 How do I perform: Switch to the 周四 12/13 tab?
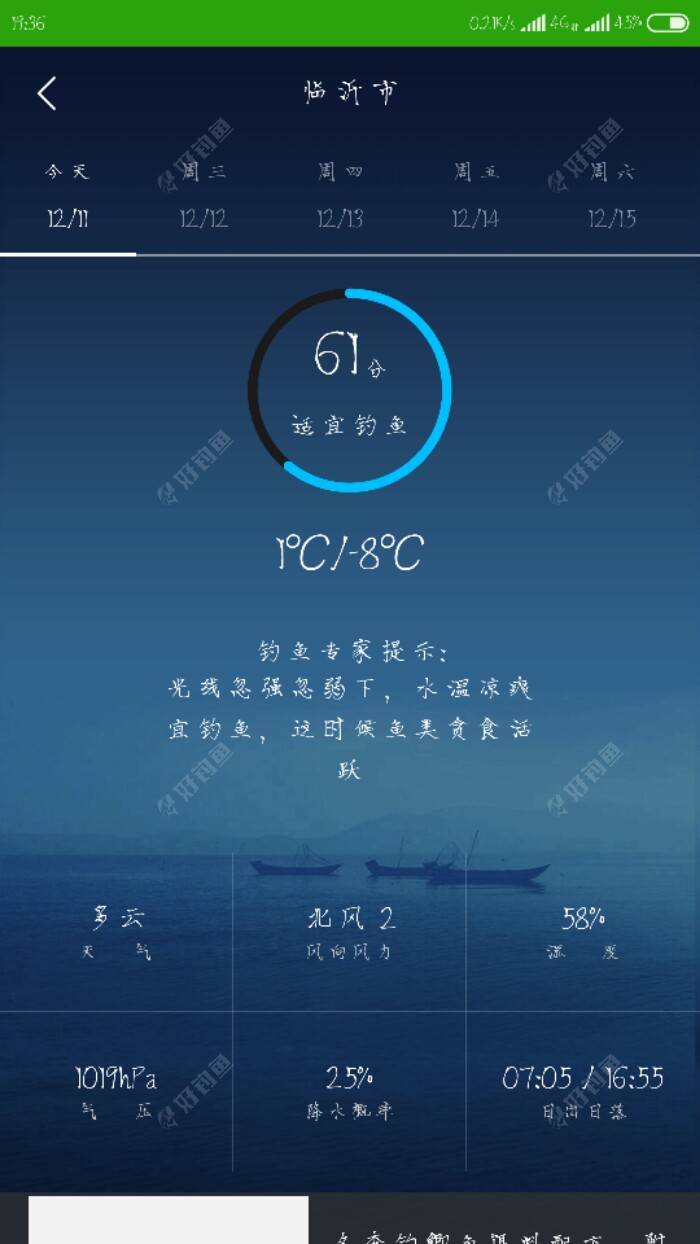coord(340,196)
